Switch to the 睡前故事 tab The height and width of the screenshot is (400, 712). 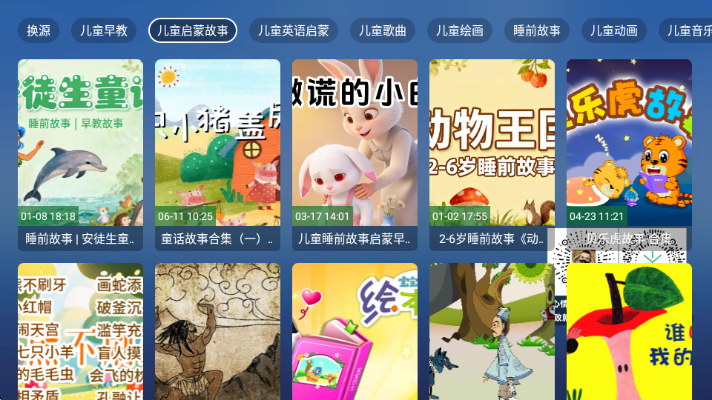536,30
